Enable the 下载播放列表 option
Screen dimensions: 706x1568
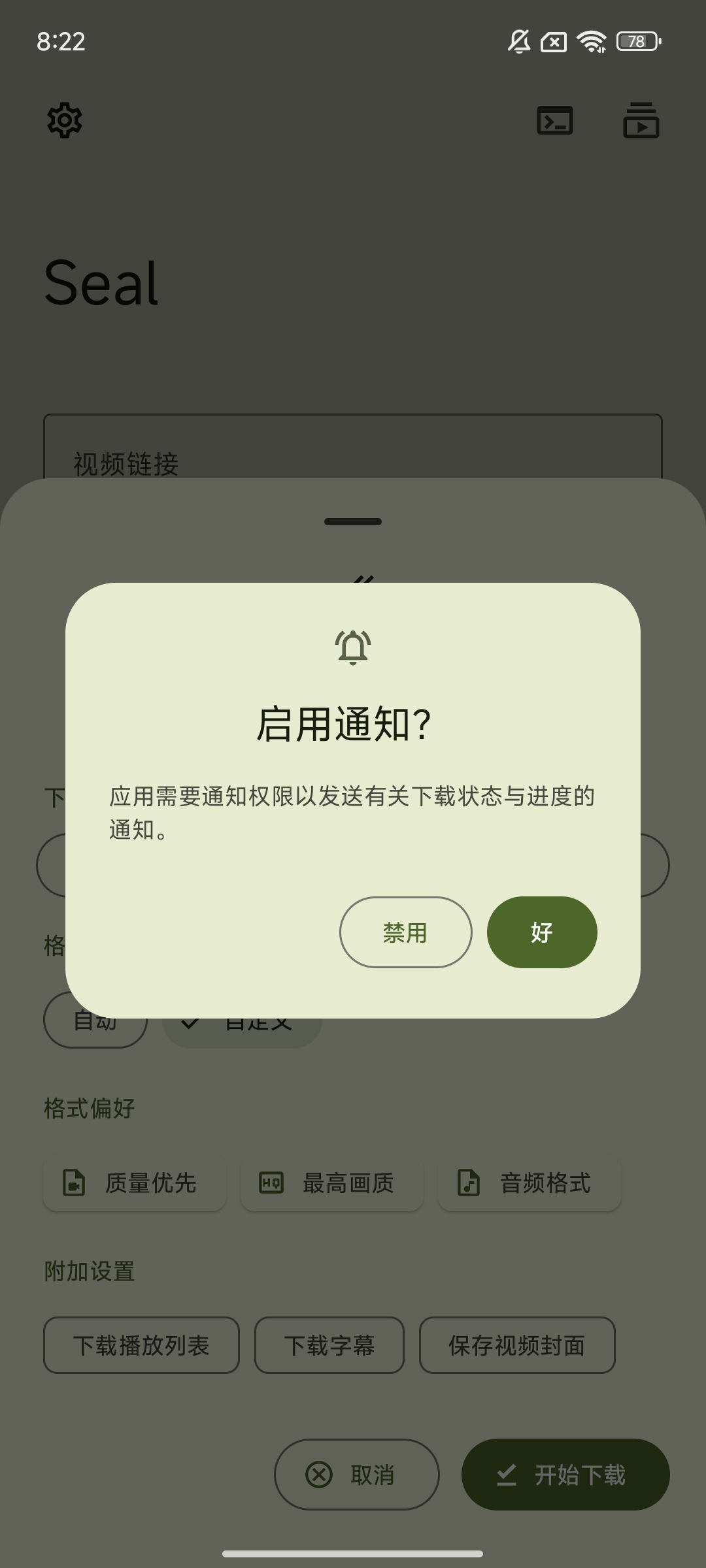click(141, 1345)
